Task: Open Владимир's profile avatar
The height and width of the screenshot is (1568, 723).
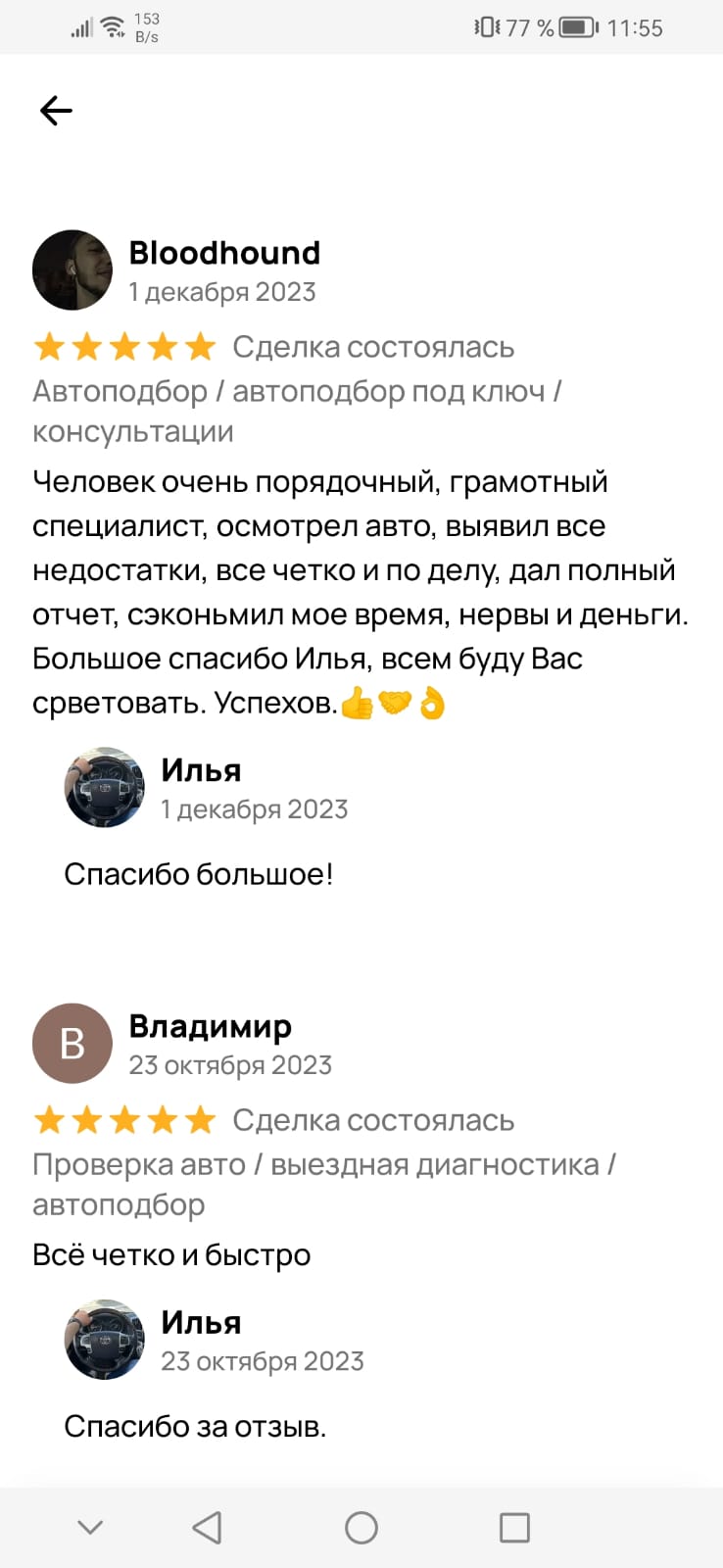Action: click(x=72, y=1044)
